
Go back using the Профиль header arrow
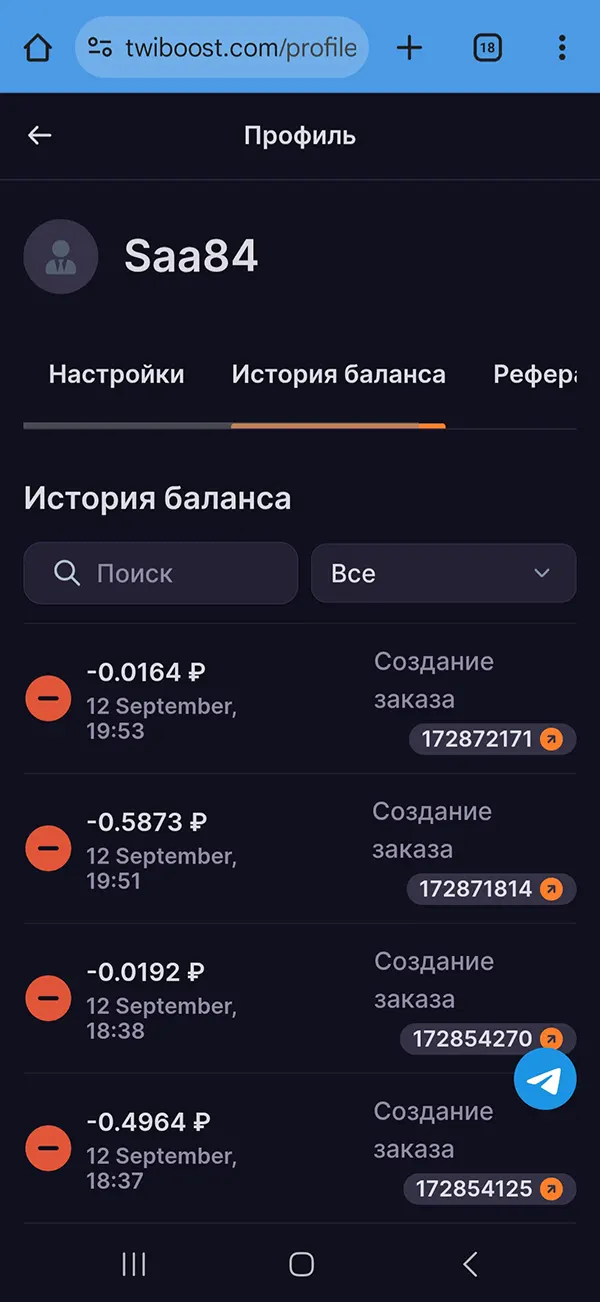[39, 135]
